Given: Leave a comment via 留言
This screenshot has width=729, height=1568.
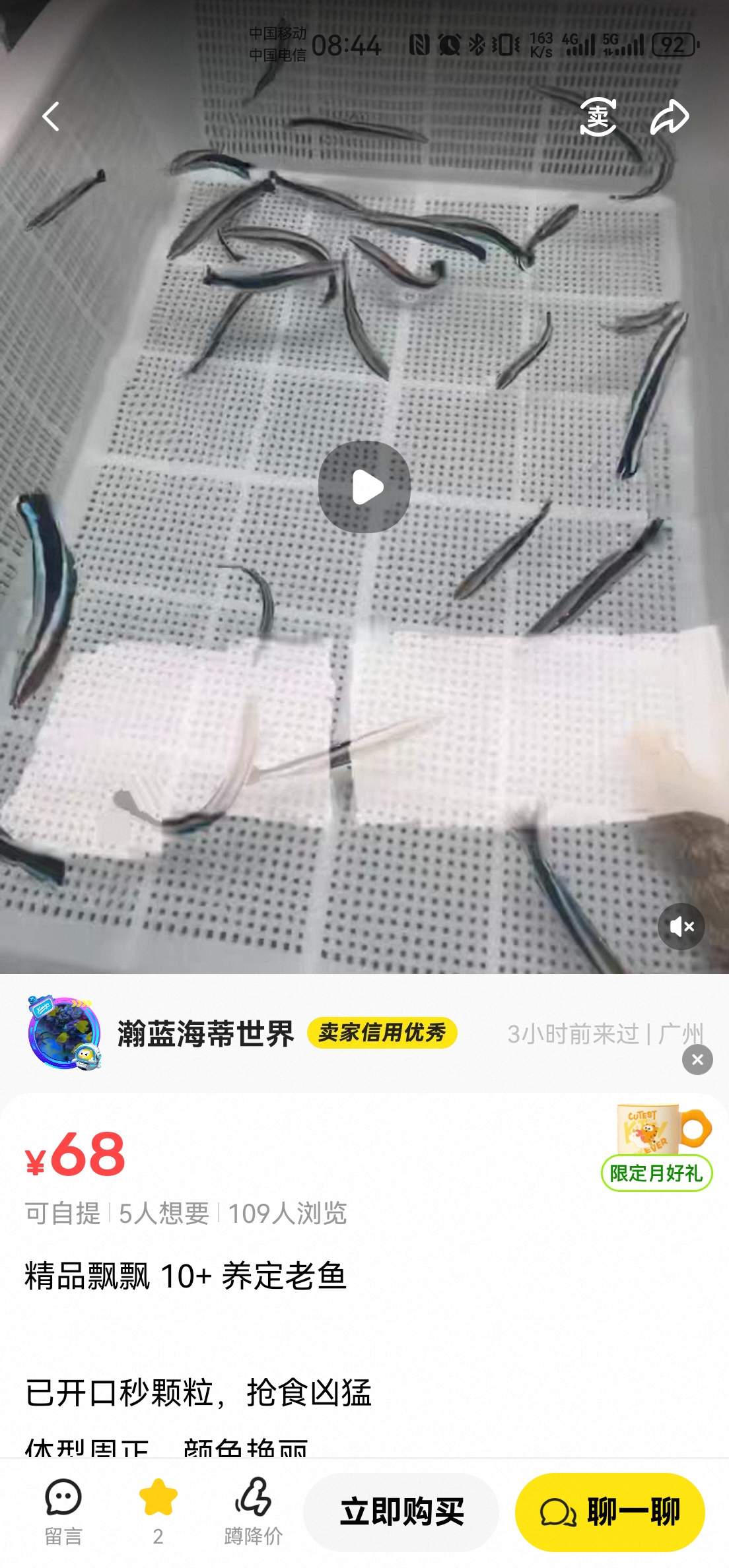Looking at the screenshot, I should (x=63, y=1511).
